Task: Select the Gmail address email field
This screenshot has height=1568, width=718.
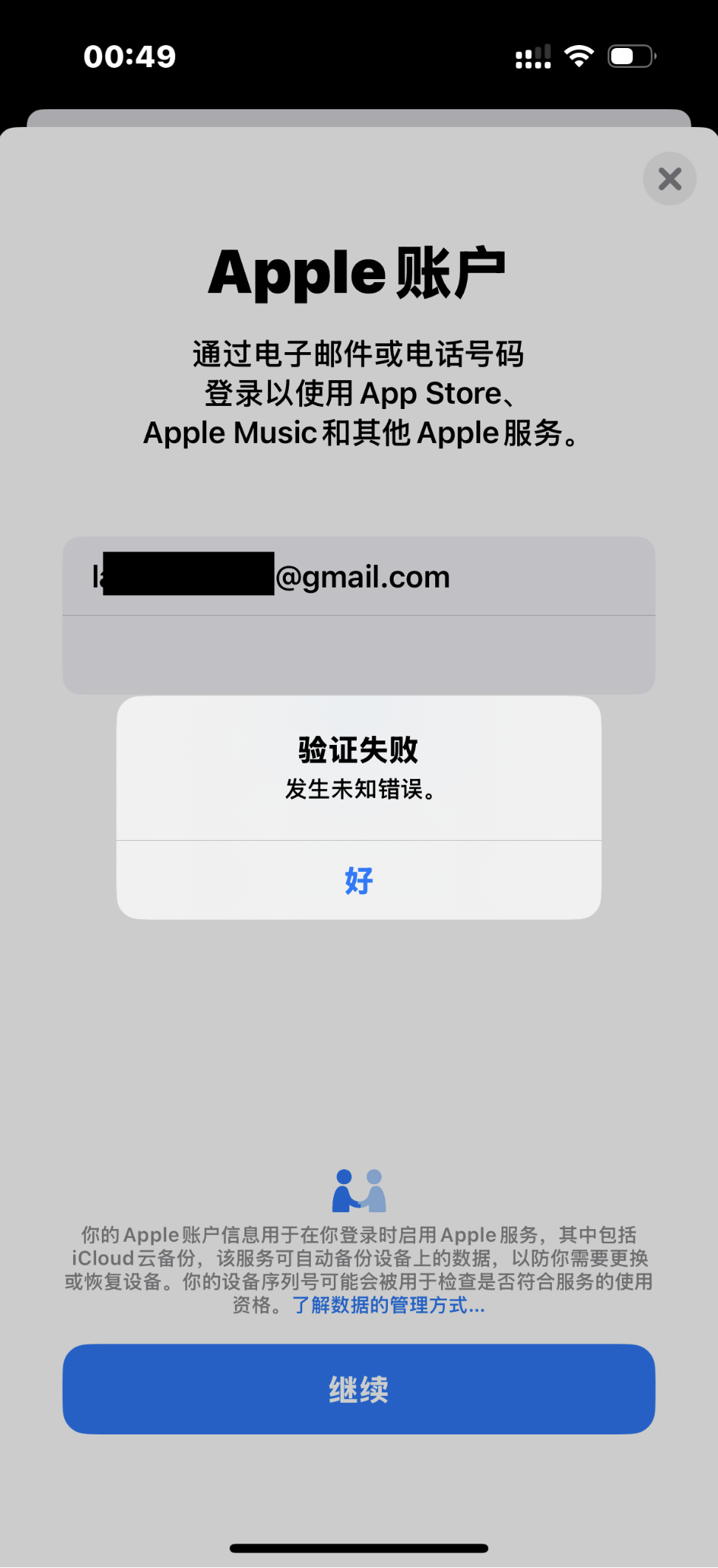Action: 359,577
